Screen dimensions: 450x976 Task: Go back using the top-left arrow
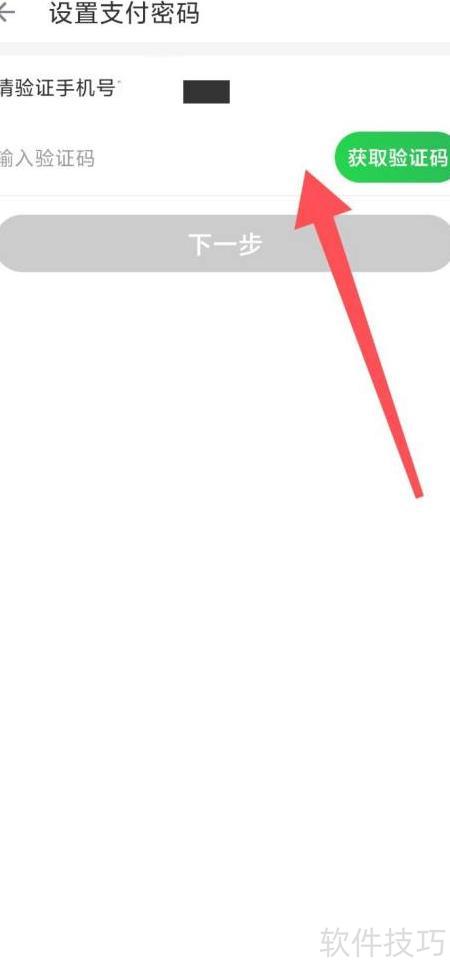pos(6,13)
